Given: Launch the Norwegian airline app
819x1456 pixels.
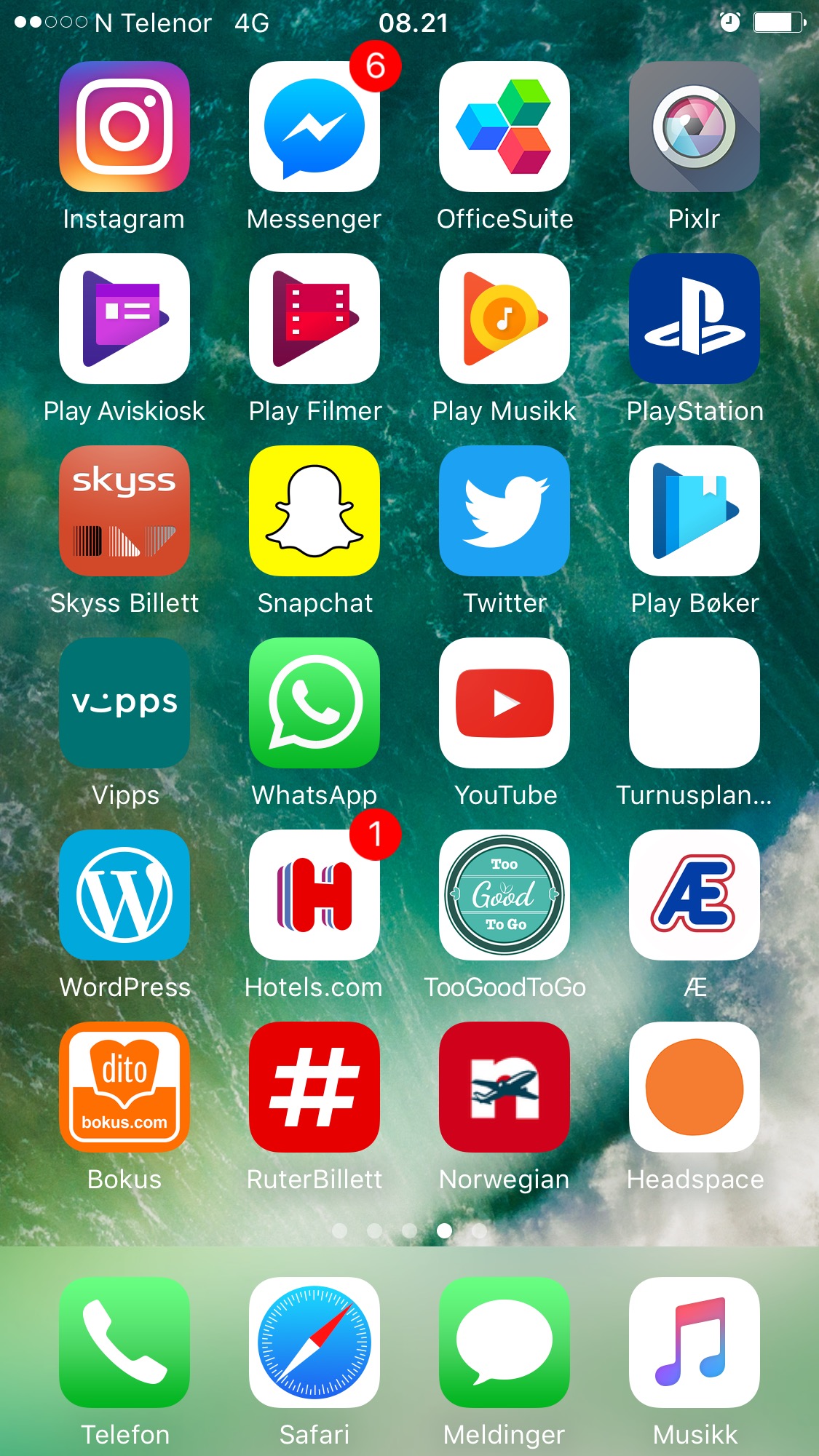Looking at the screenshot, I should (505, 1087).
